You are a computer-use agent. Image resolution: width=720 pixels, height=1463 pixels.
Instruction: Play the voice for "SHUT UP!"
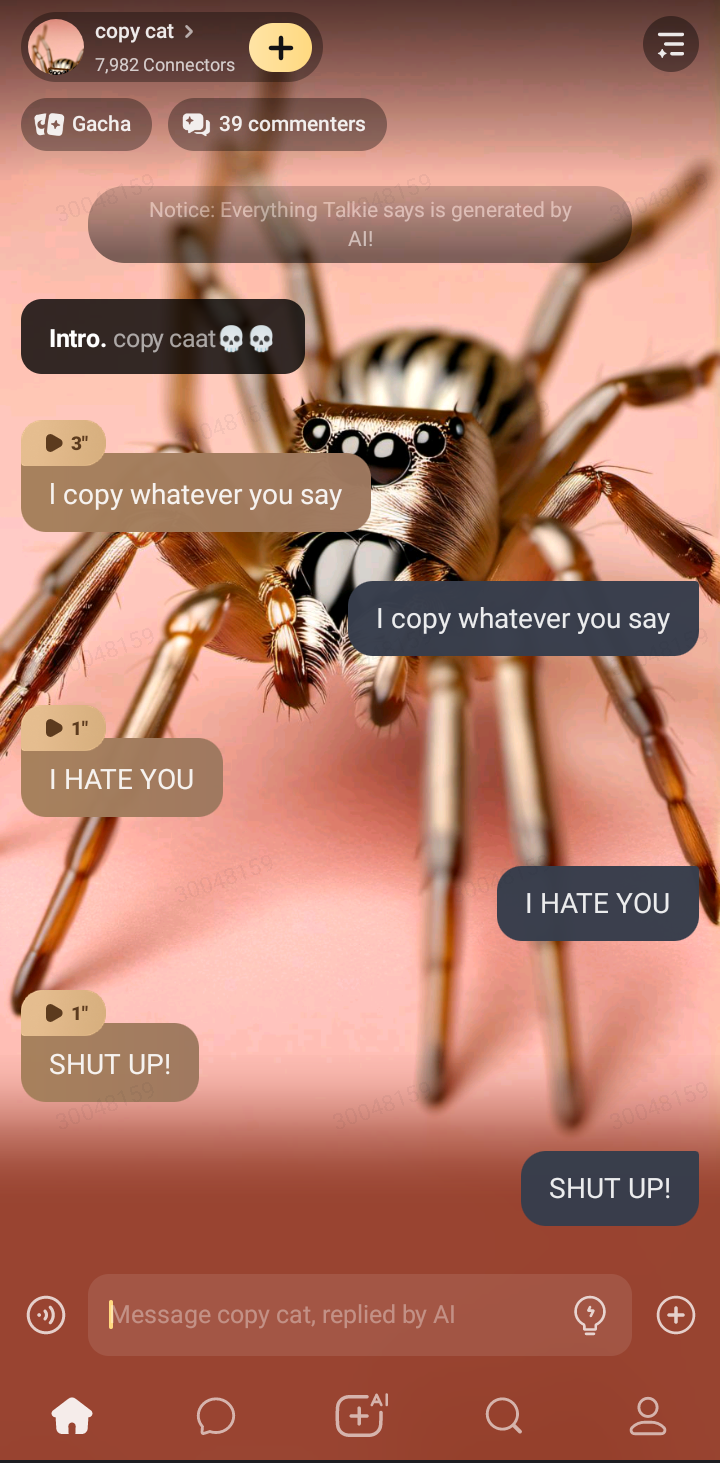pos(64,1013)
